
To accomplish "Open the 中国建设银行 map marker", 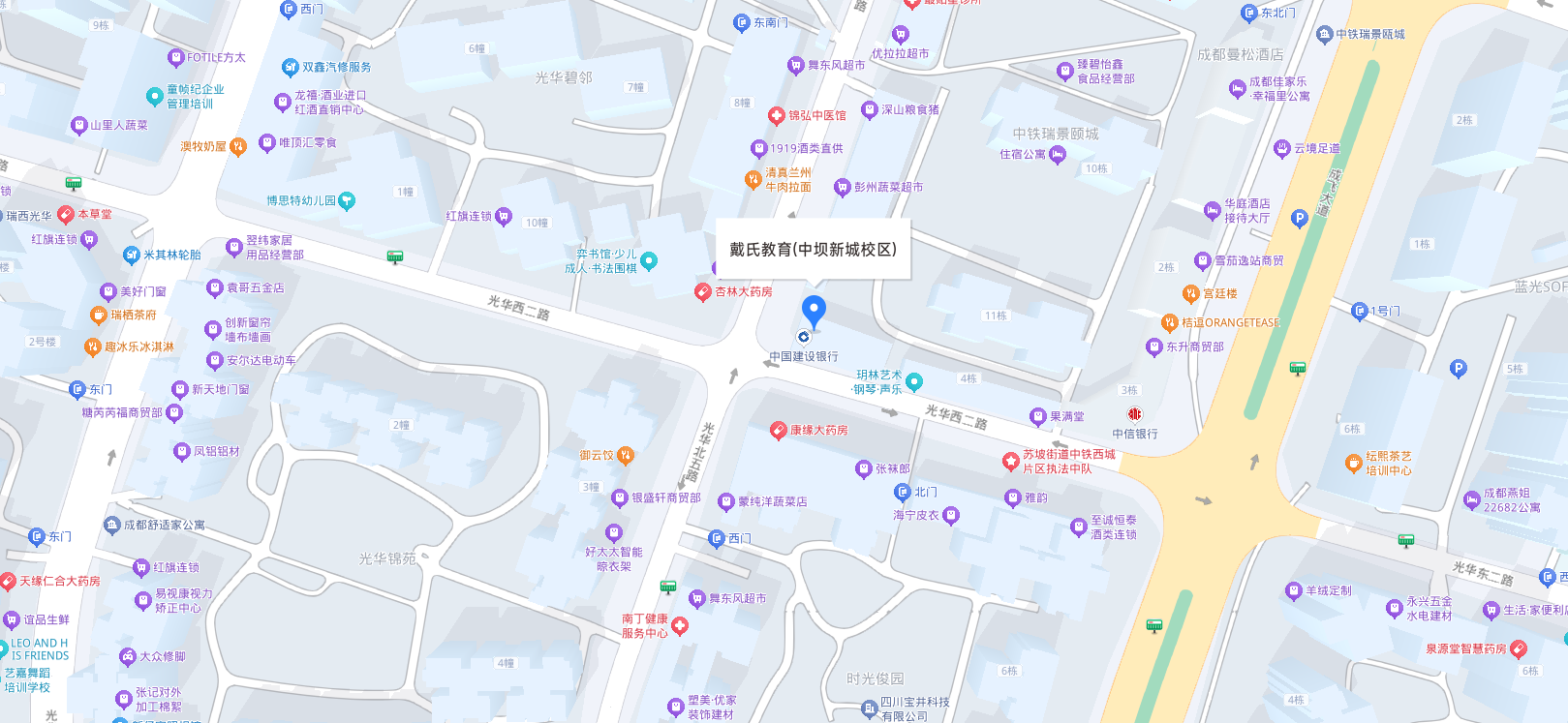I will point(803,337).
